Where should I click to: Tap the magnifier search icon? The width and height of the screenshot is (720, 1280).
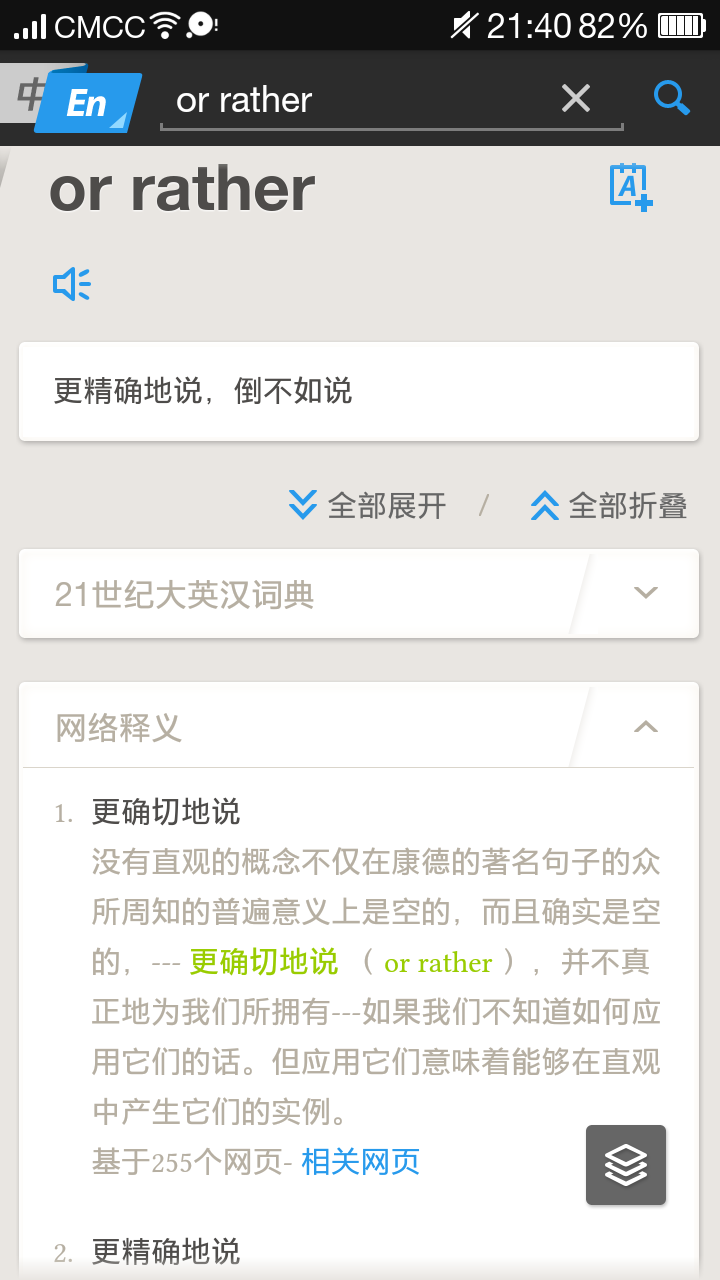671,98
